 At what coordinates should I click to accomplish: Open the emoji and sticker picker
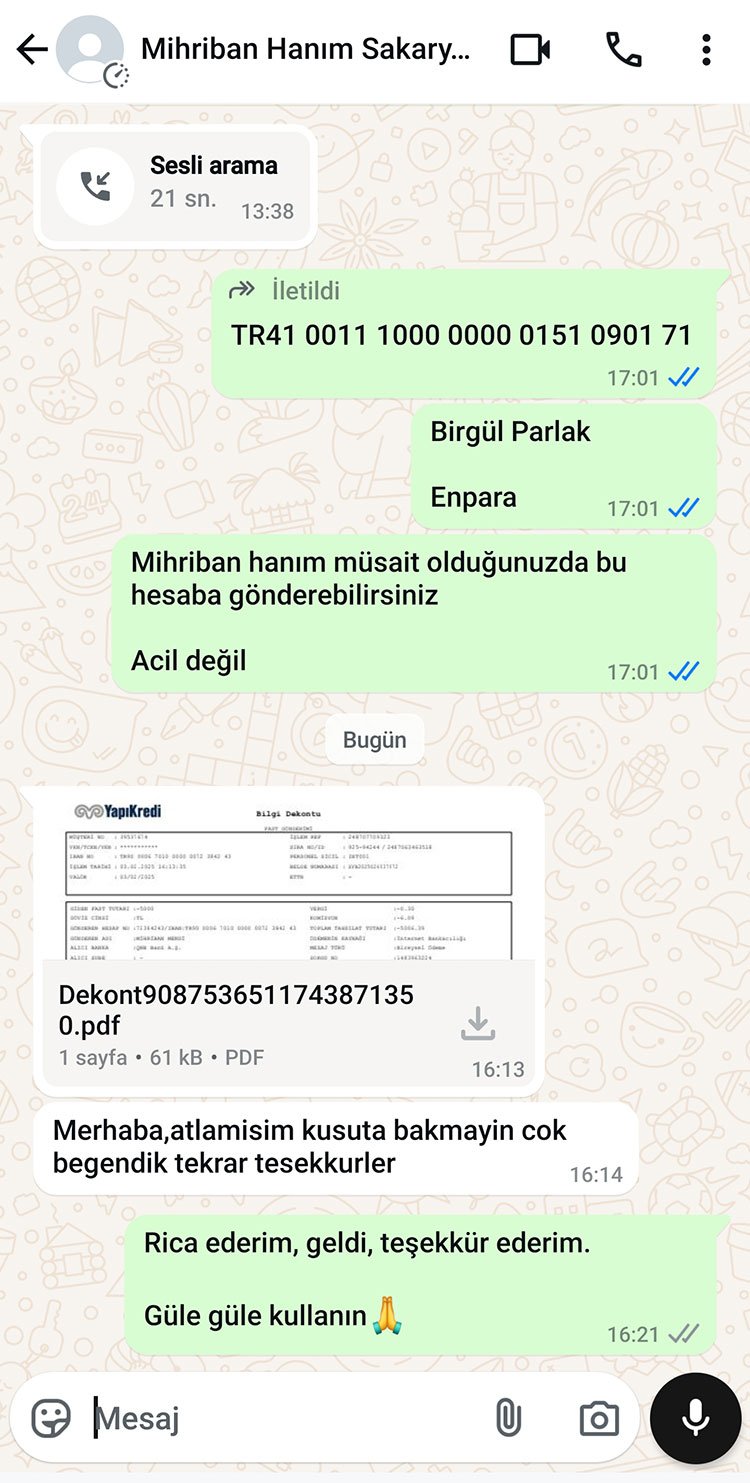(x=51, y=1418)
